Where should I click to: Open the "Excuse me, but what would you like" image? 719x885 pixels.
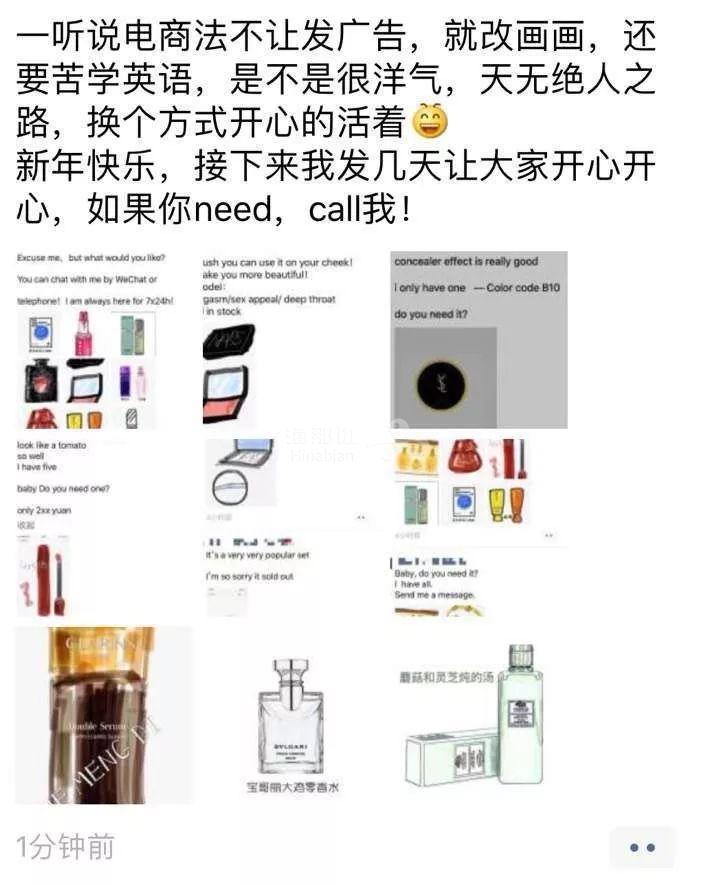click(103, 340)
